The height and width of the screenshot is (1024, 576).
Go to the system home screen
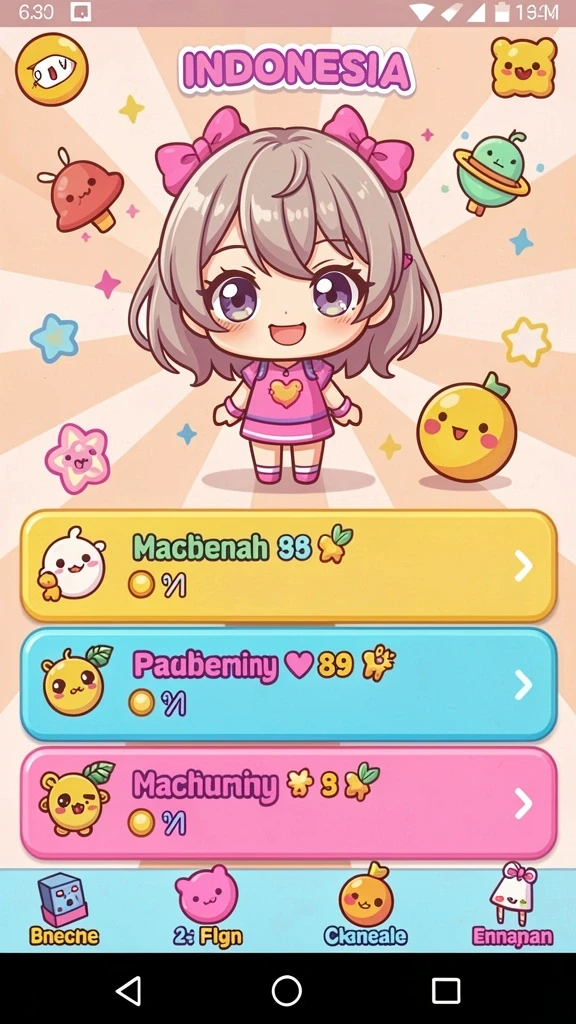point(287,990)
